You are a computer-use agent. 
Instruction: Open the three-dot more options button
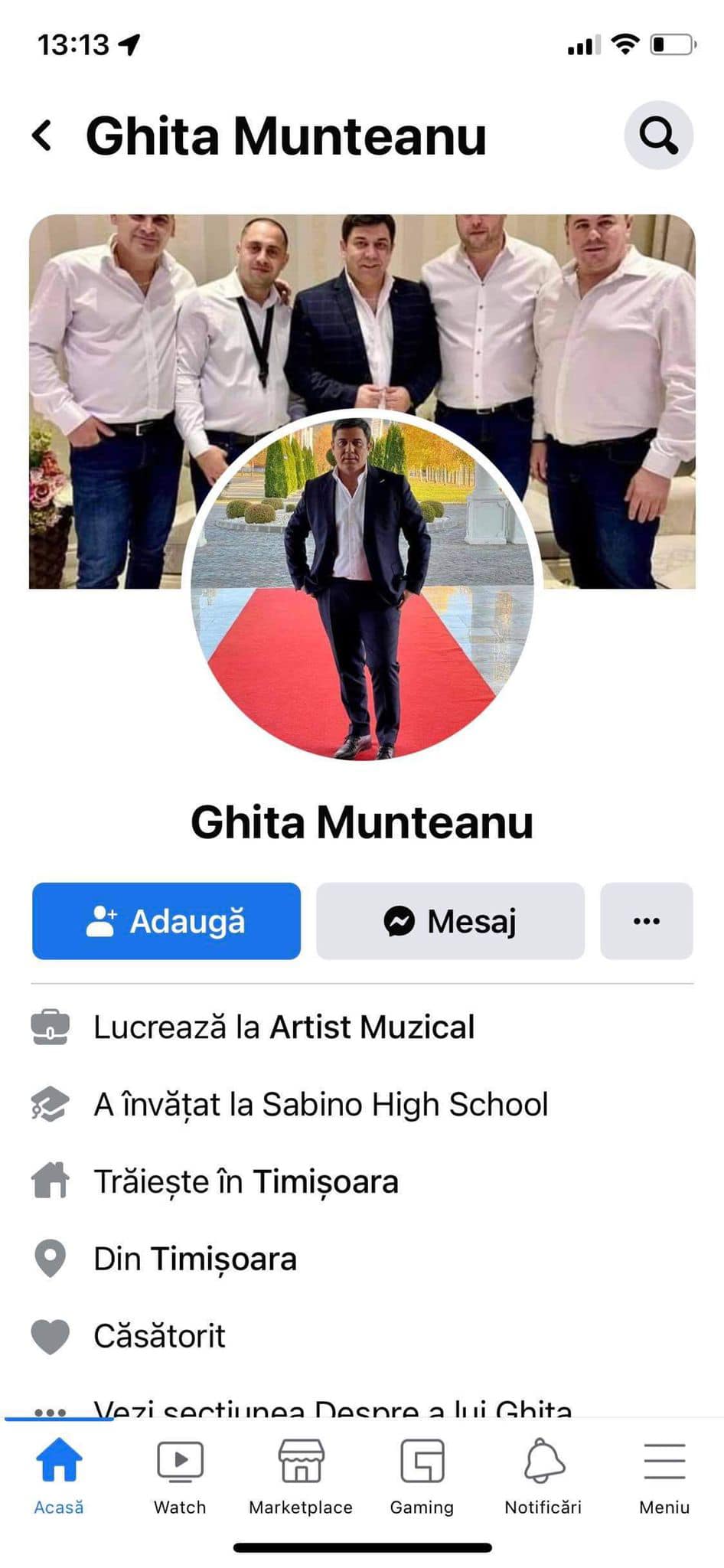646,921
